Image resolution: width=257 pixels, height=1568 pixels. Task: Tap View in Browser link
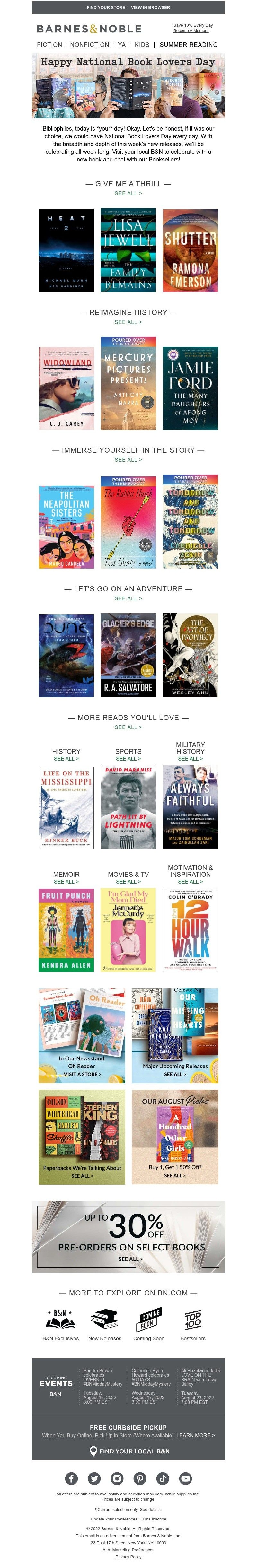click(150, 8)
